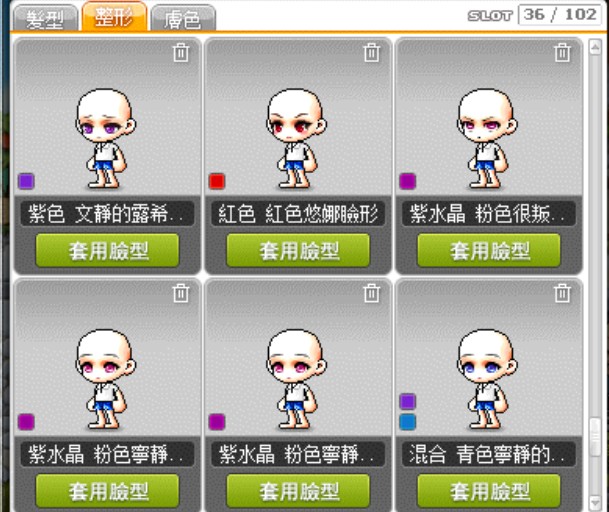Delete the 紫色 文靜的露希 face with trash icon
This screenshot has width=609, height=512.
pos(181,54)
